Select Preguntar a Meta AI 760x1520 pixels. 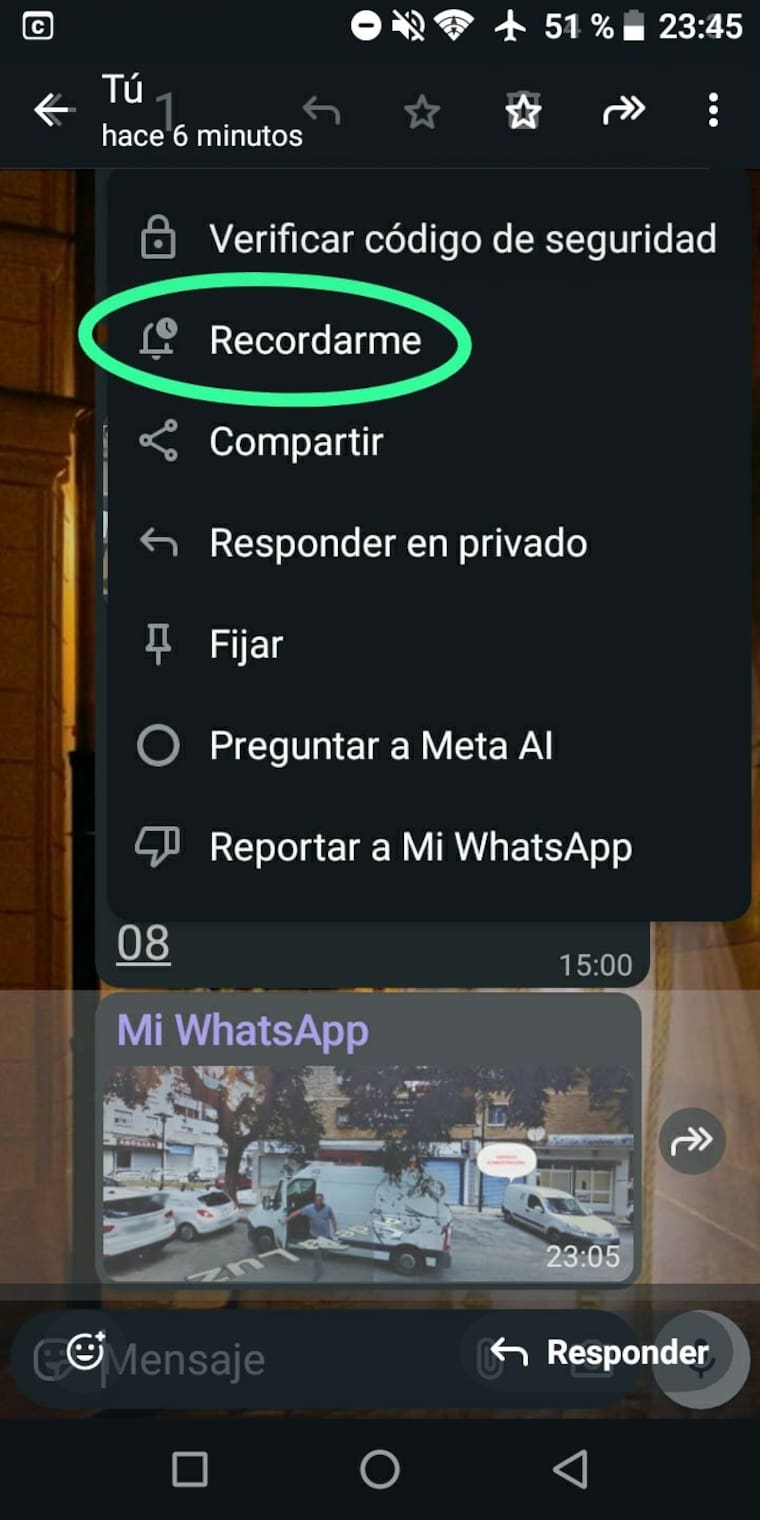pos(380,746)
